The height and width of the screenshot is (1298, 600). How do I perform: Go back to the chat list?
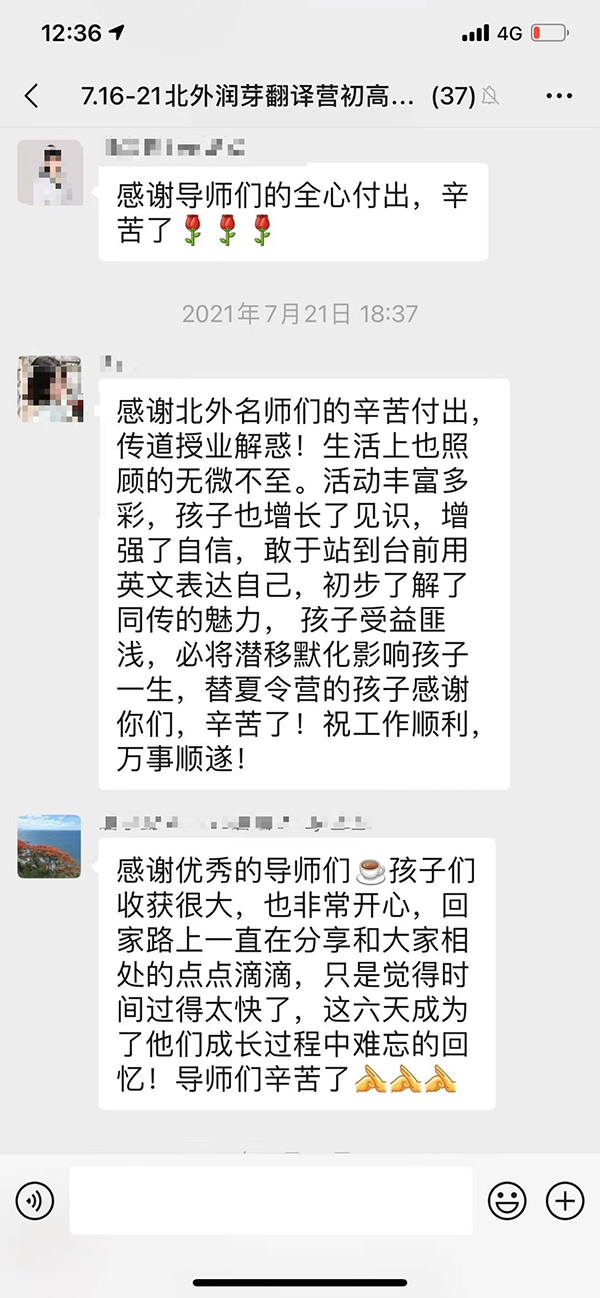[x=31, y=96]
